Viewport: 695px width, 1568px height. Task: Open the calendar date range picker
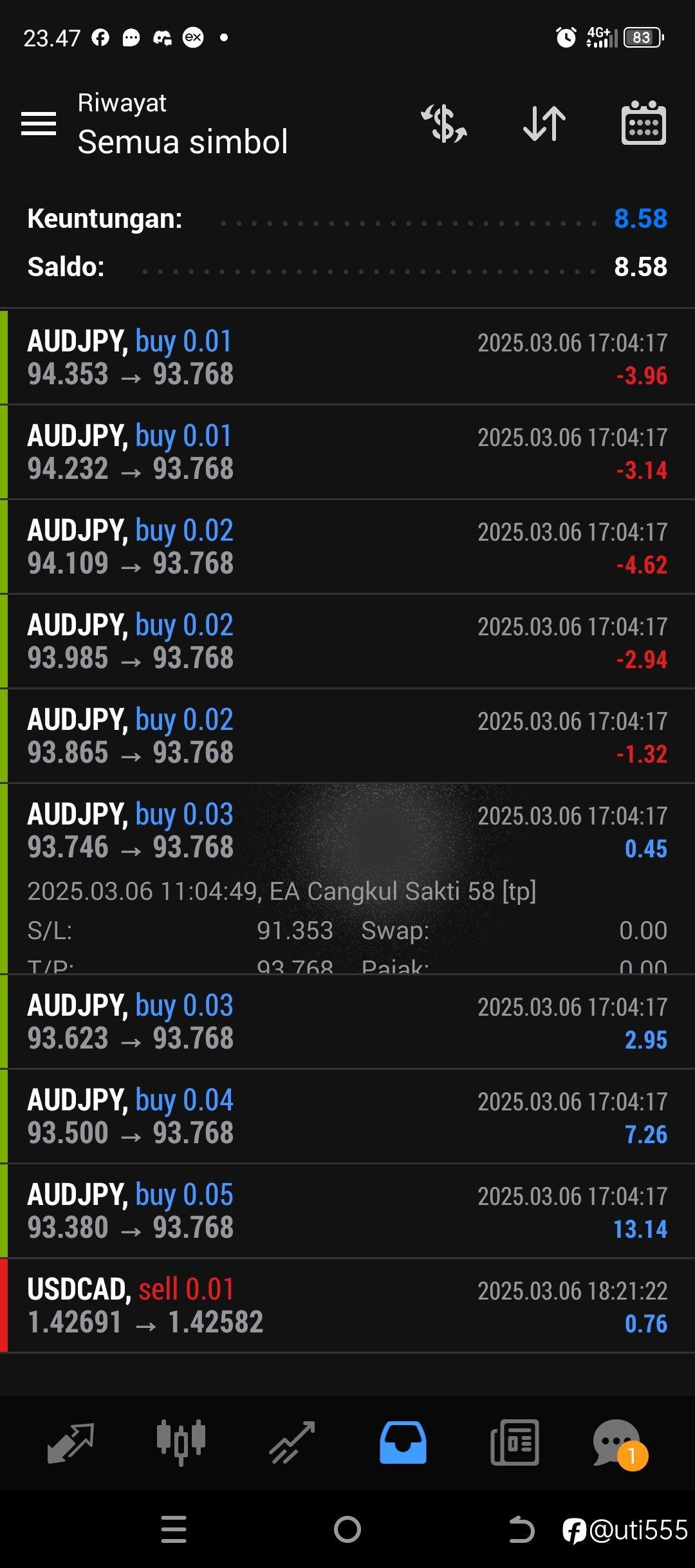(644, 123)
